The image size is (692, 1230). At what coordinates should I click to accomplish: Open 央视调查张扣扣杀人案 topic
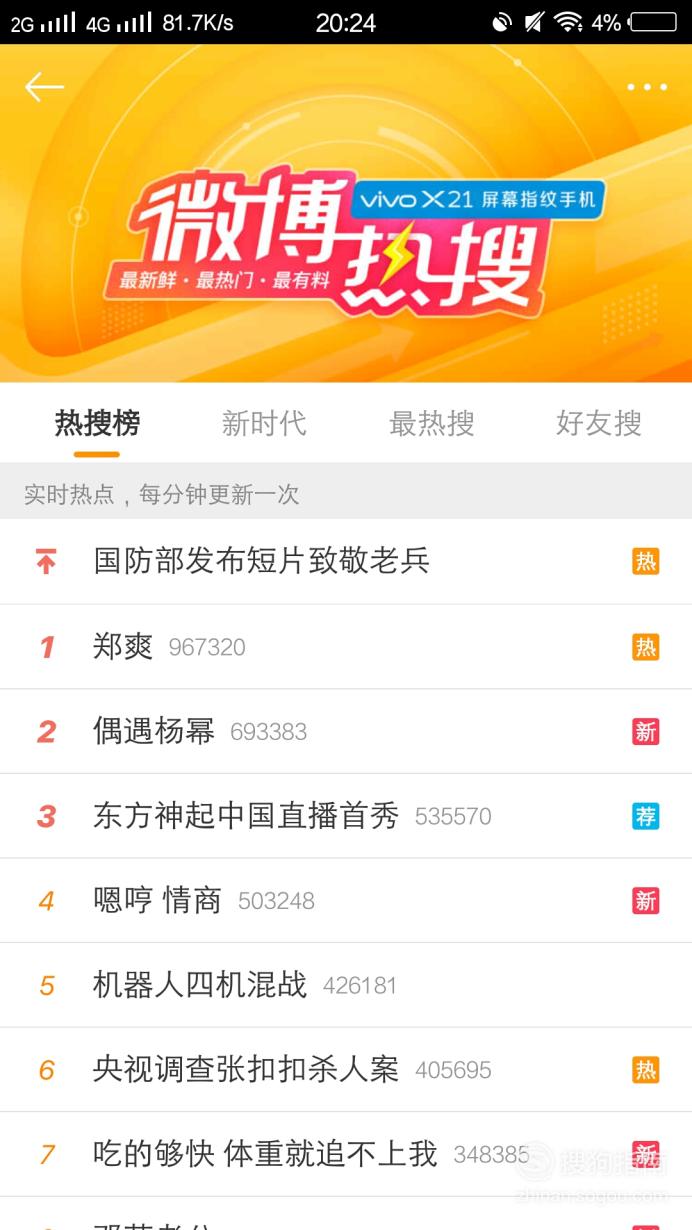coord(246,1070)
